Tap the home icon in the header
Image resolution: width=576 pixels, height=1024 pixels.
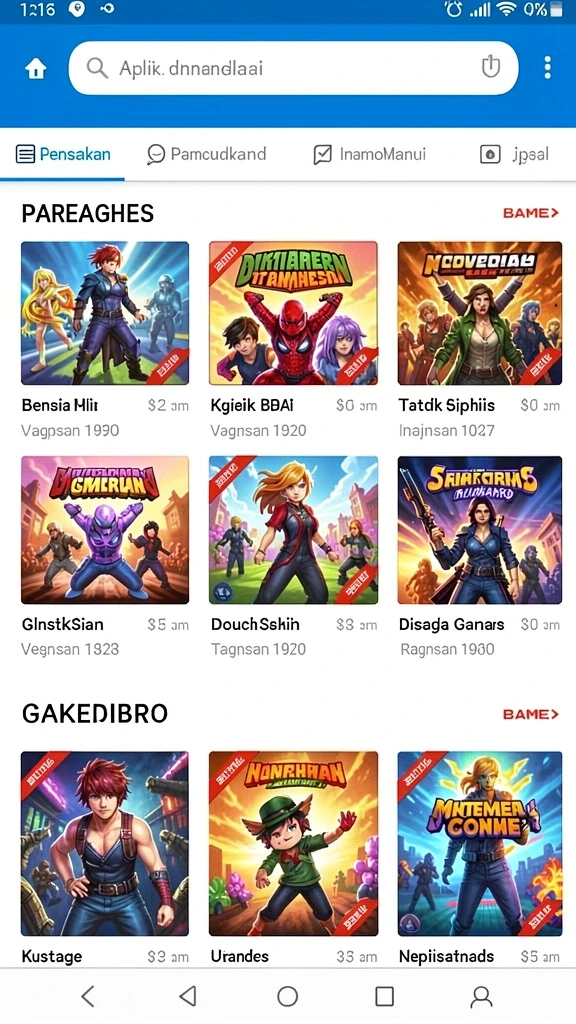[x=36, y=68]
